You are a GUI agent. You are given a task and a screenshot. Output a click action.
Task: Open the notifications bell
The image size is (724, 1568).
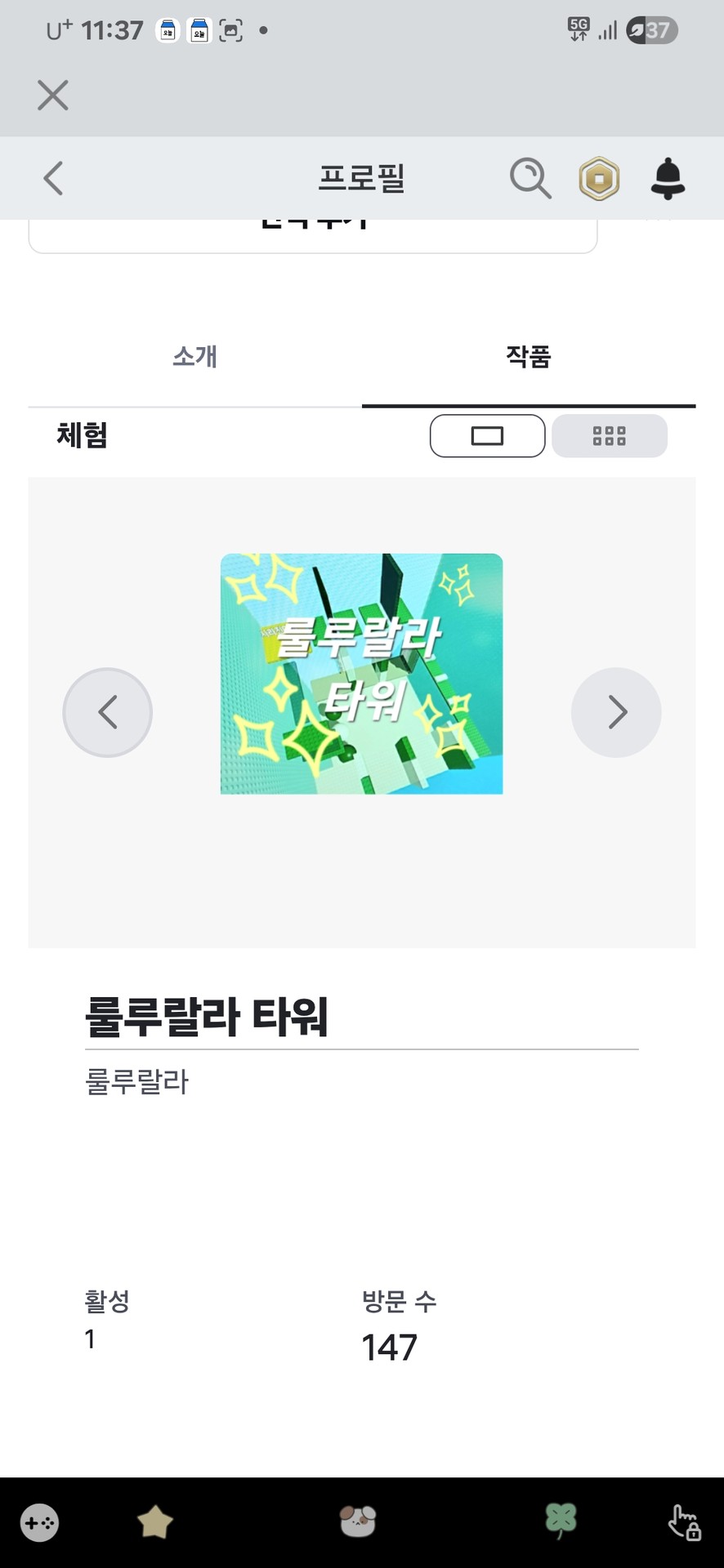tap(668, 178)
